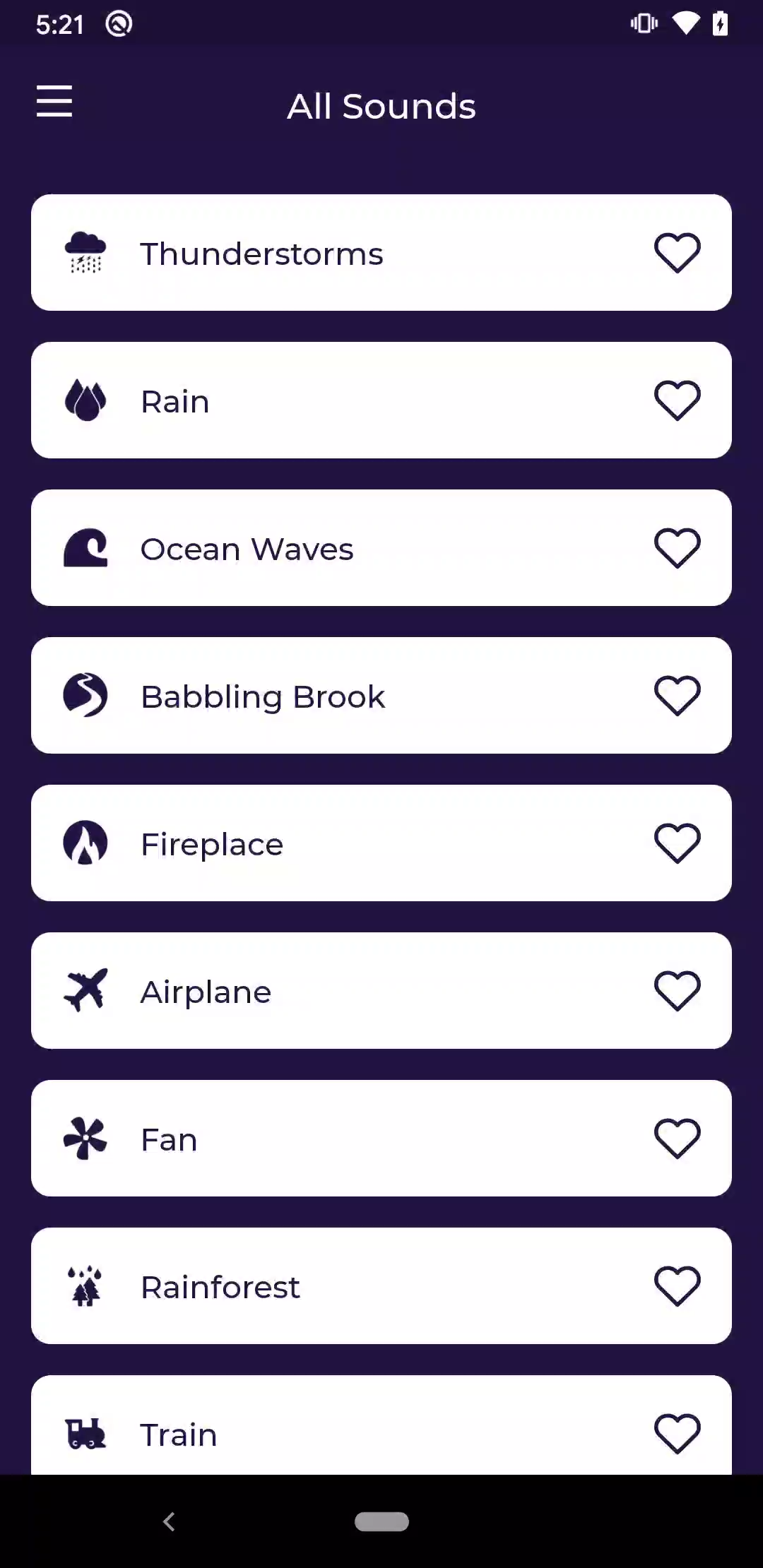This screenshot has height=1568, width=763.
Task: Select the Fireplace sound
Action: pos(212,844)
